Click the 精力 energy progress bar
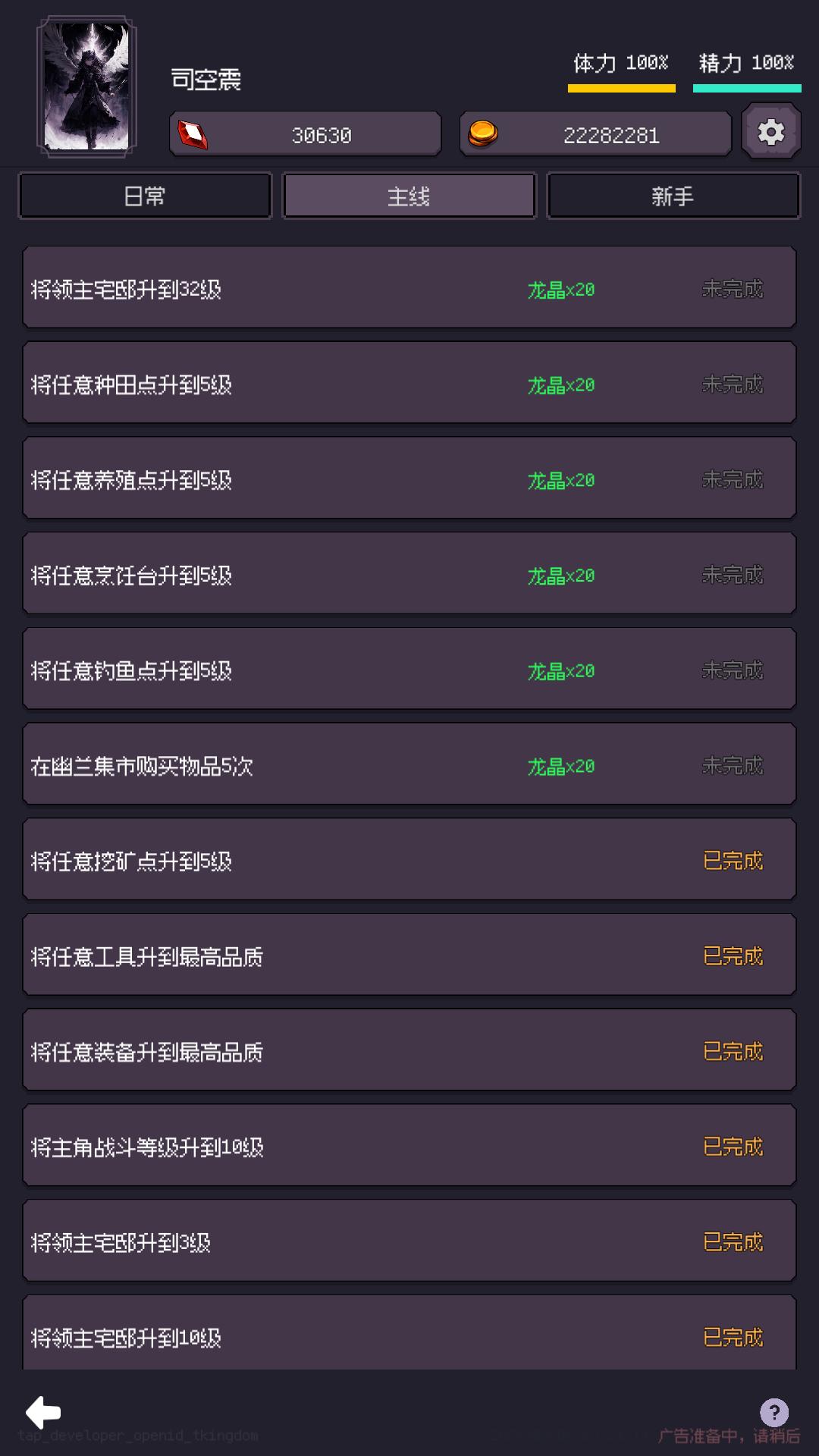819x1456 pixels. coord(746,86)
